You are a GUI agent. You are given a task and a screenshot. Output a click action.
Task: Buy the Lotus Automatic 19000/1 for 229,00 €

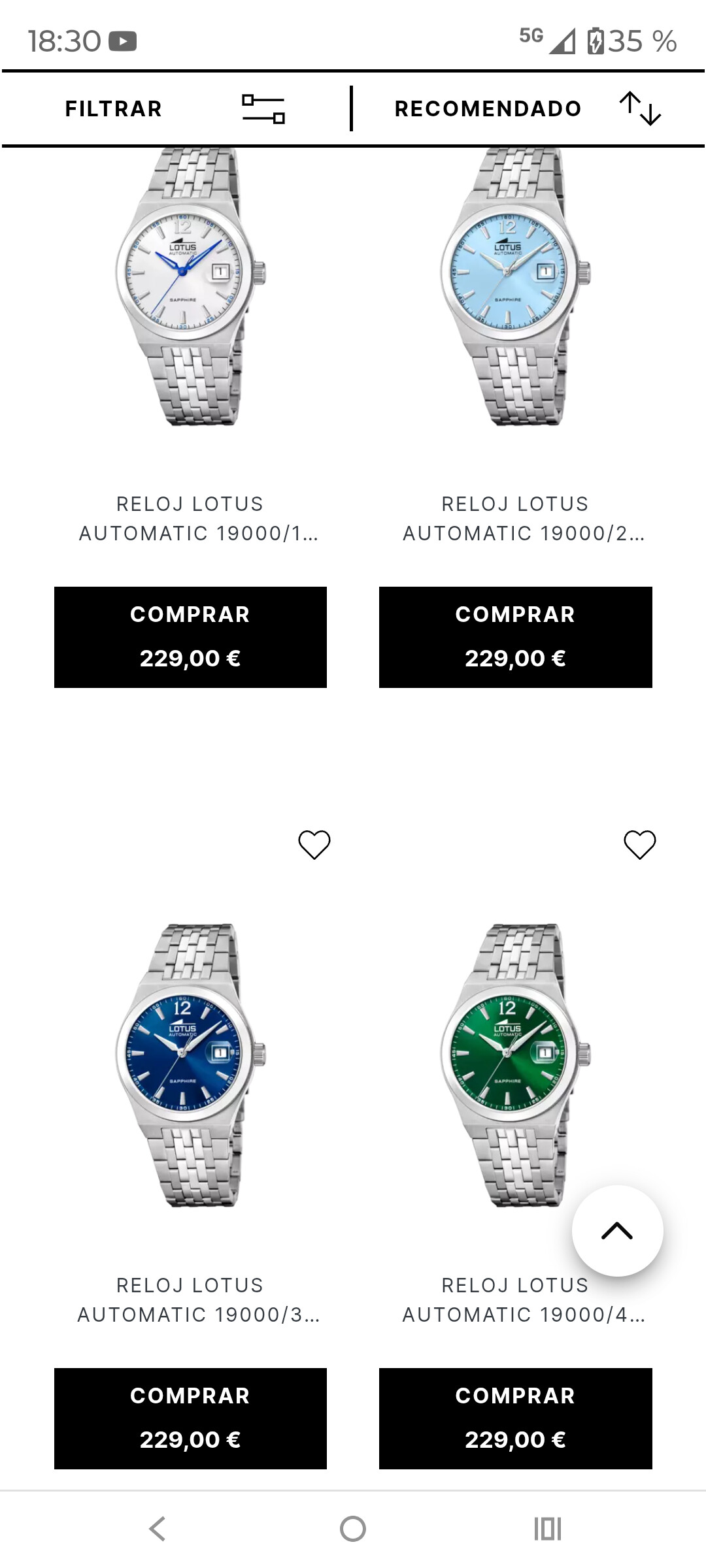190,637
